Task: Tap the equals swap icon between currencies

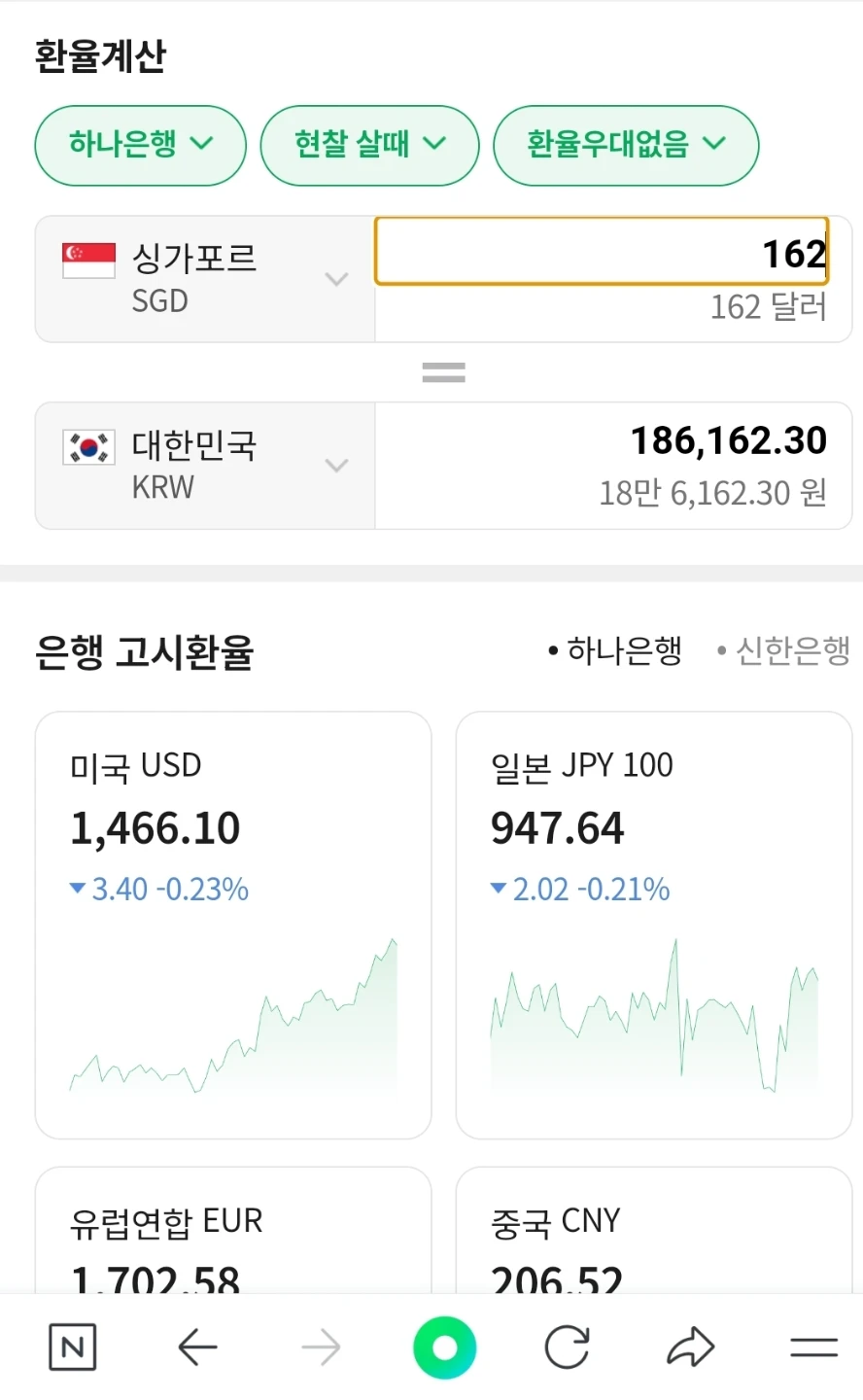Action: tap(443, 370)
